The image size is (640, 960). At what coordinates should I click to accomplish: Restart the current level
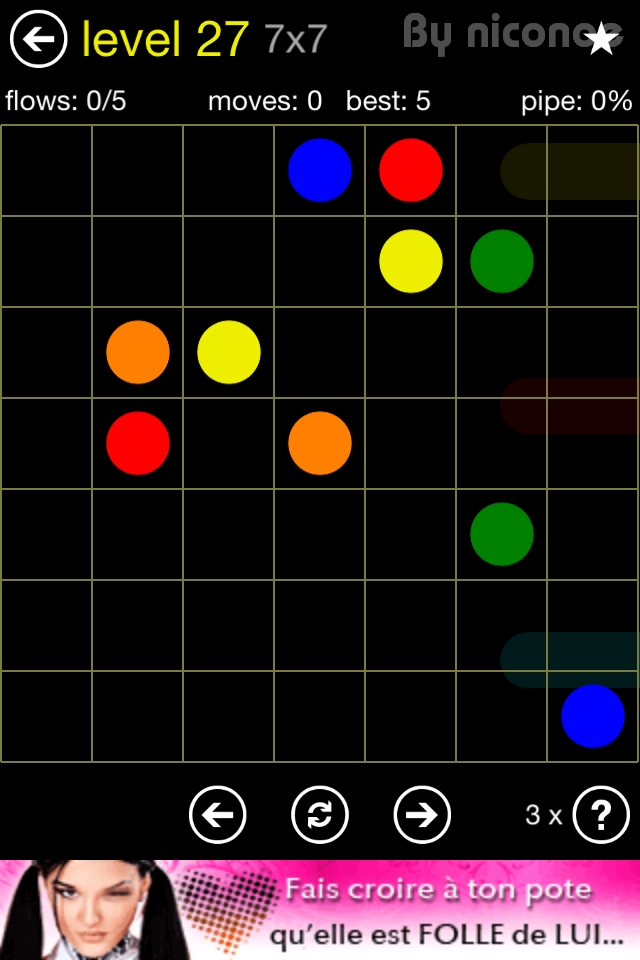[x=320, y=815]
